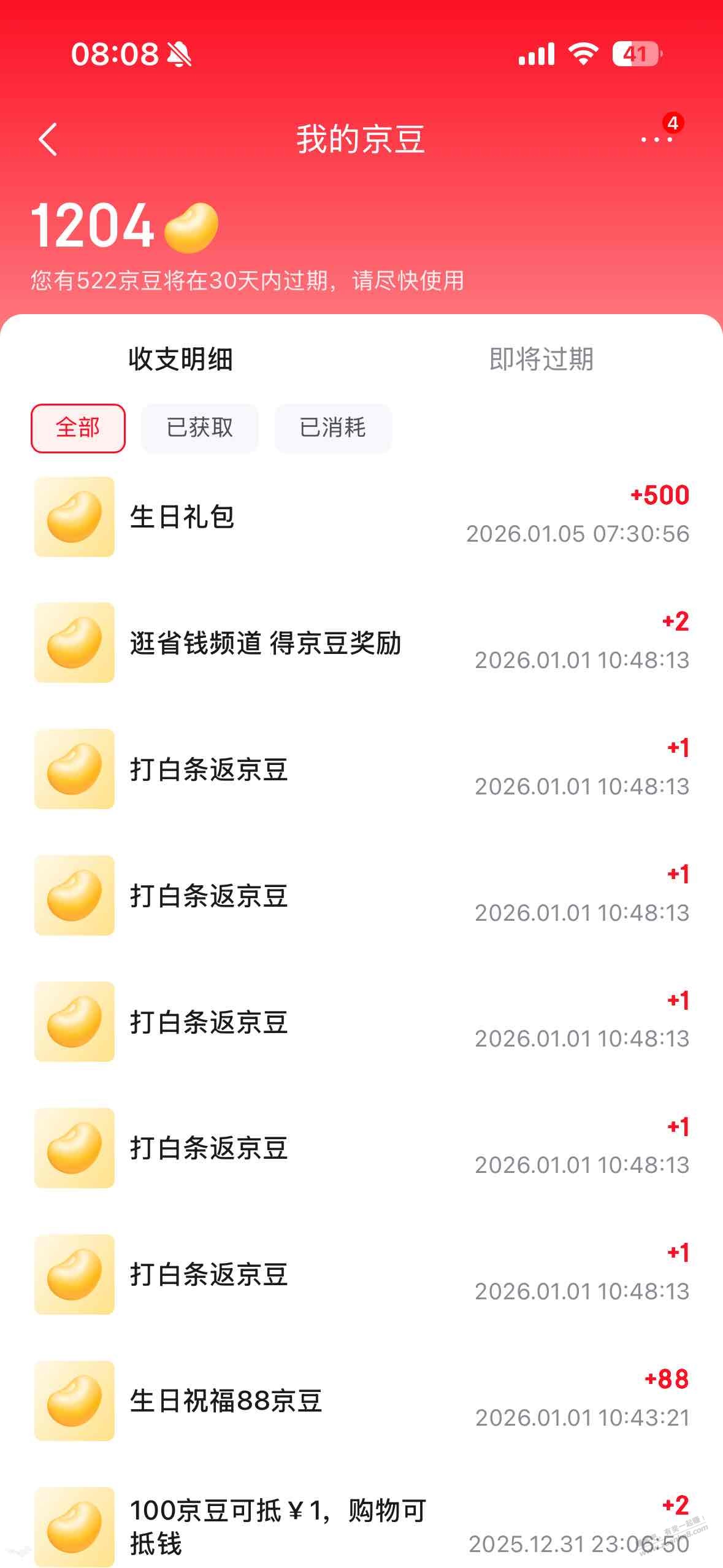Select the 收支明细 tab
The width and height of the screenshot is (723, 1568).
click(180, 359)
